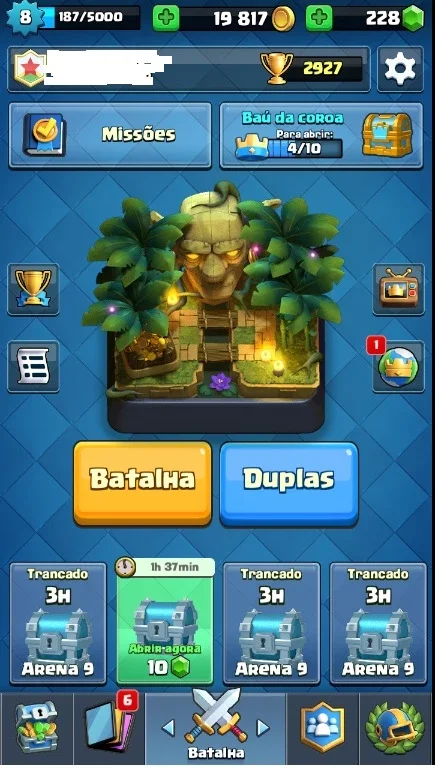
Task: Open the crown globe news icon
Action: [398, 367]
